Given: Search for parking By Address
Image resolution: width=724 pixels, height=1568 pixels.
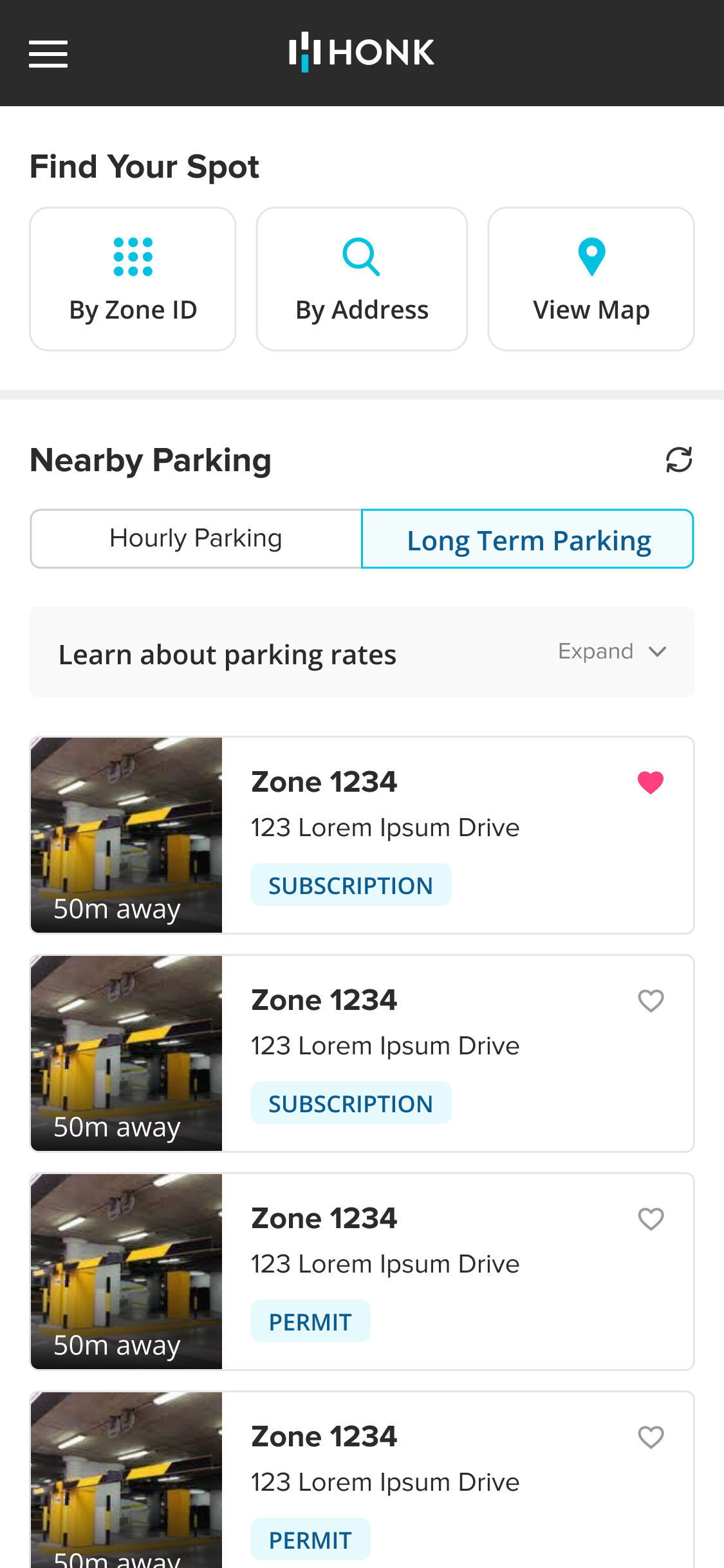Looking at the screenshot, I should tap(362, 279).
